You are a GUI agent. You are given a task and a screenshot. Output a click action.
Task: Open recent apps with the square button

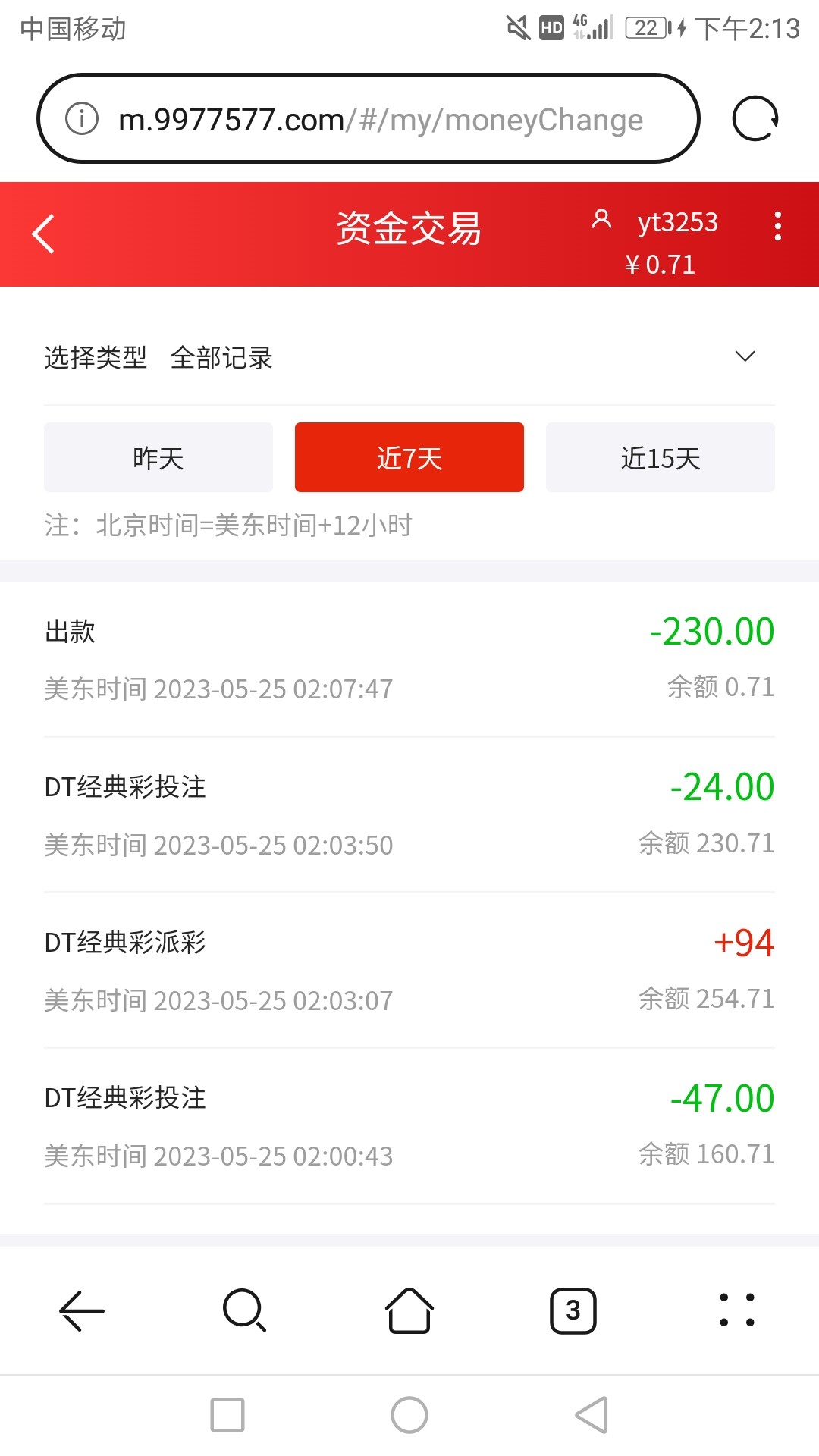click(x=227, y=1415)
